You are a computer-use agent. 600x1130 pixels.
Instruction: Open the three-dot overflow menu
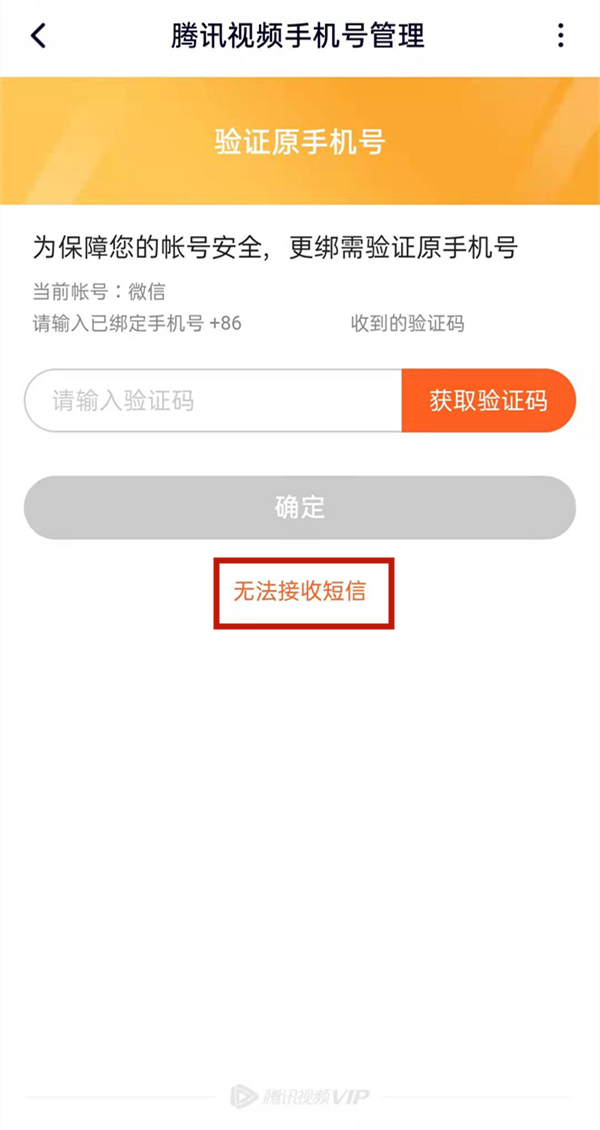coord(561,36)
